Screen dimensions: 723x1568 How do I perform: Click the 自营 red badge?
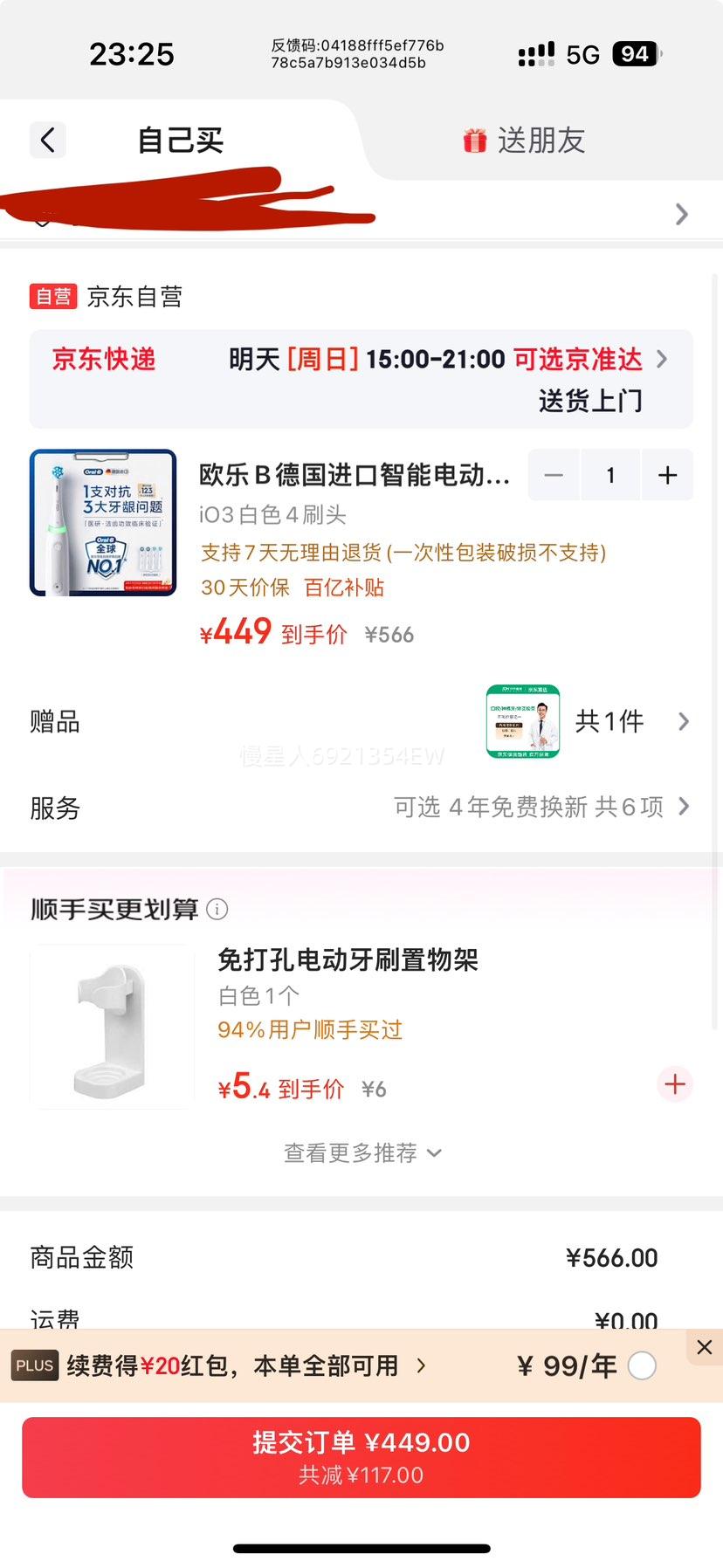point(53,297)
